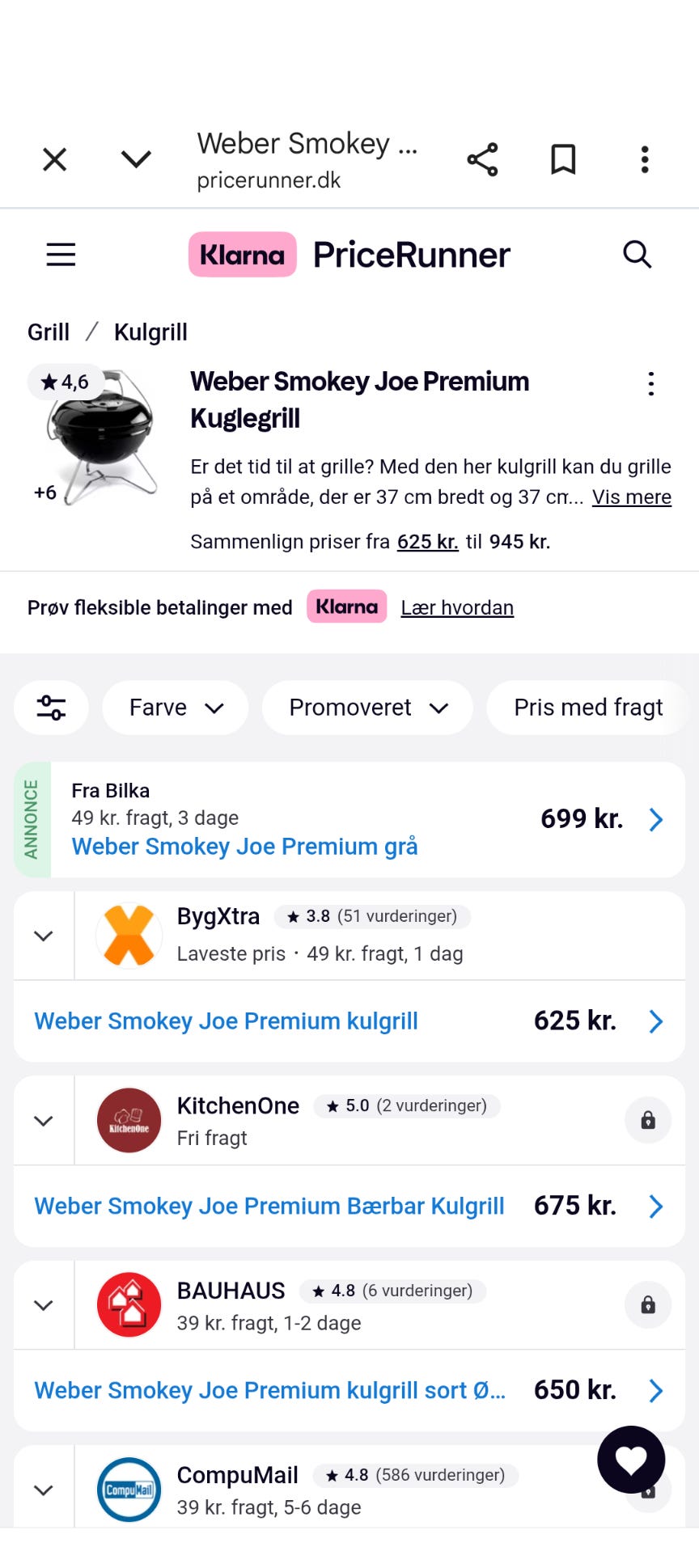The image size is (699, 1568).
Task: Unlock KitchenOne price details via padlock
Action: [x=647, y=1120]
